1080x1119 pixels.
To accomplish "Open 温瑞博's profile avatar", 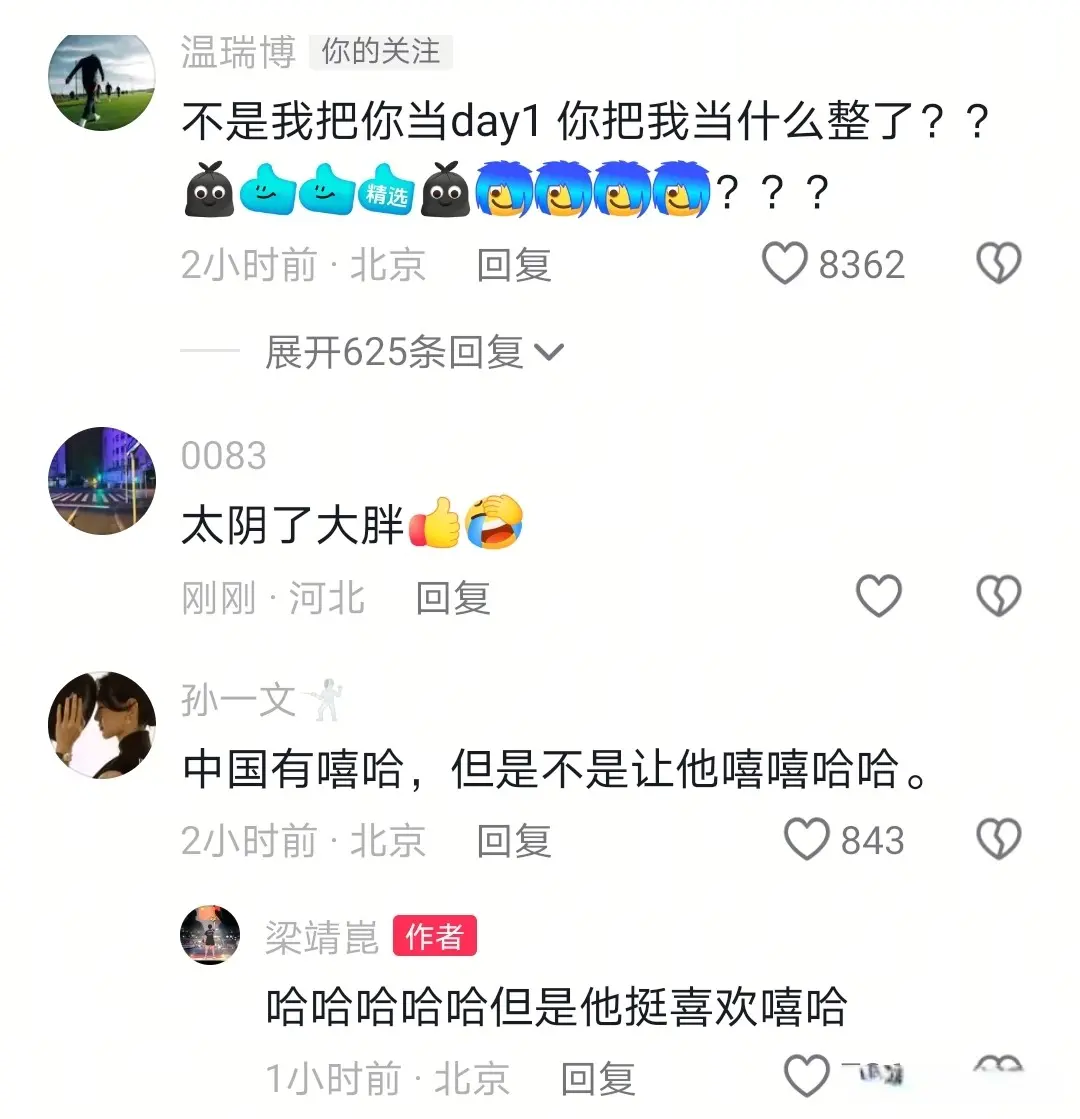I will (x=102, y=82).
